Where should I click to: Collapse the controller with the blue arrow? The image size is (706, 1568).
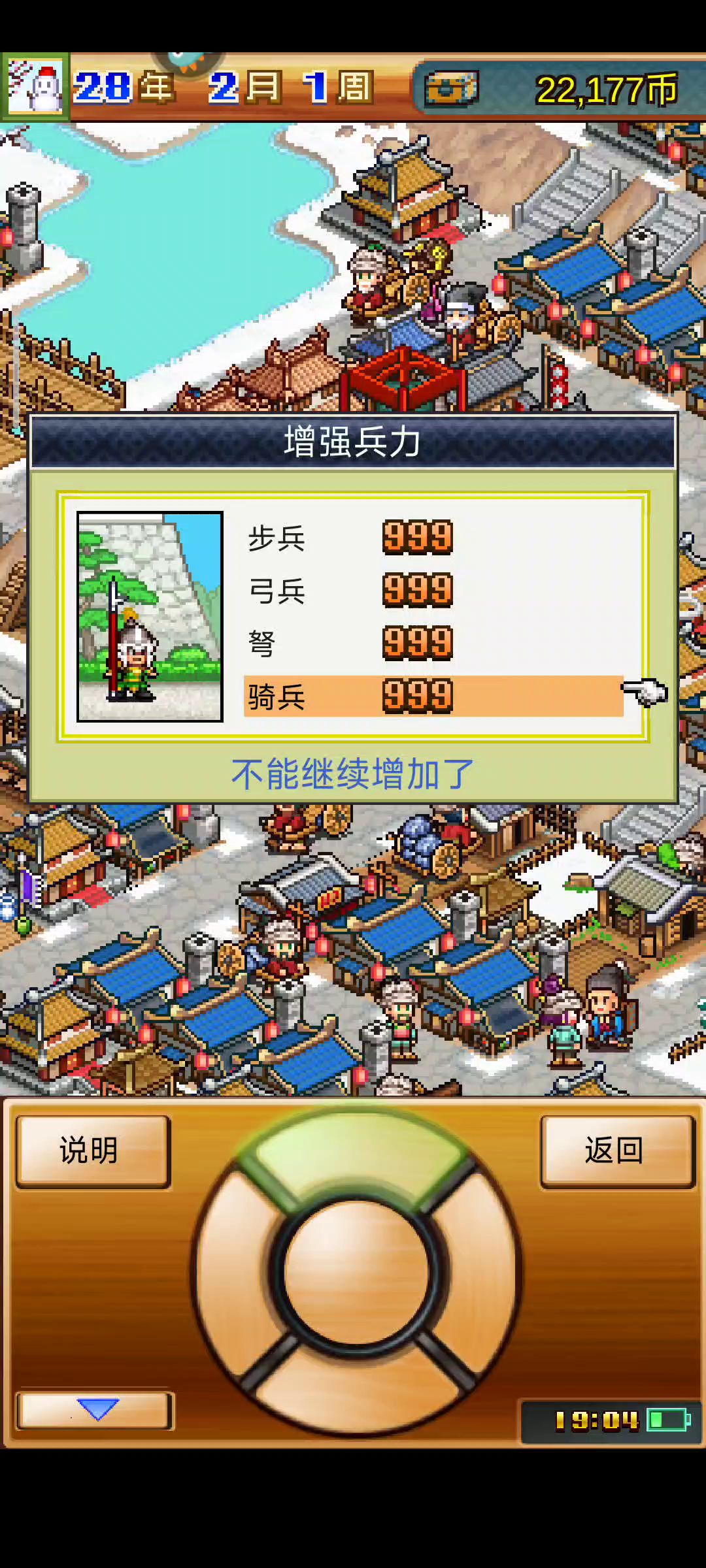point(96,1410)
